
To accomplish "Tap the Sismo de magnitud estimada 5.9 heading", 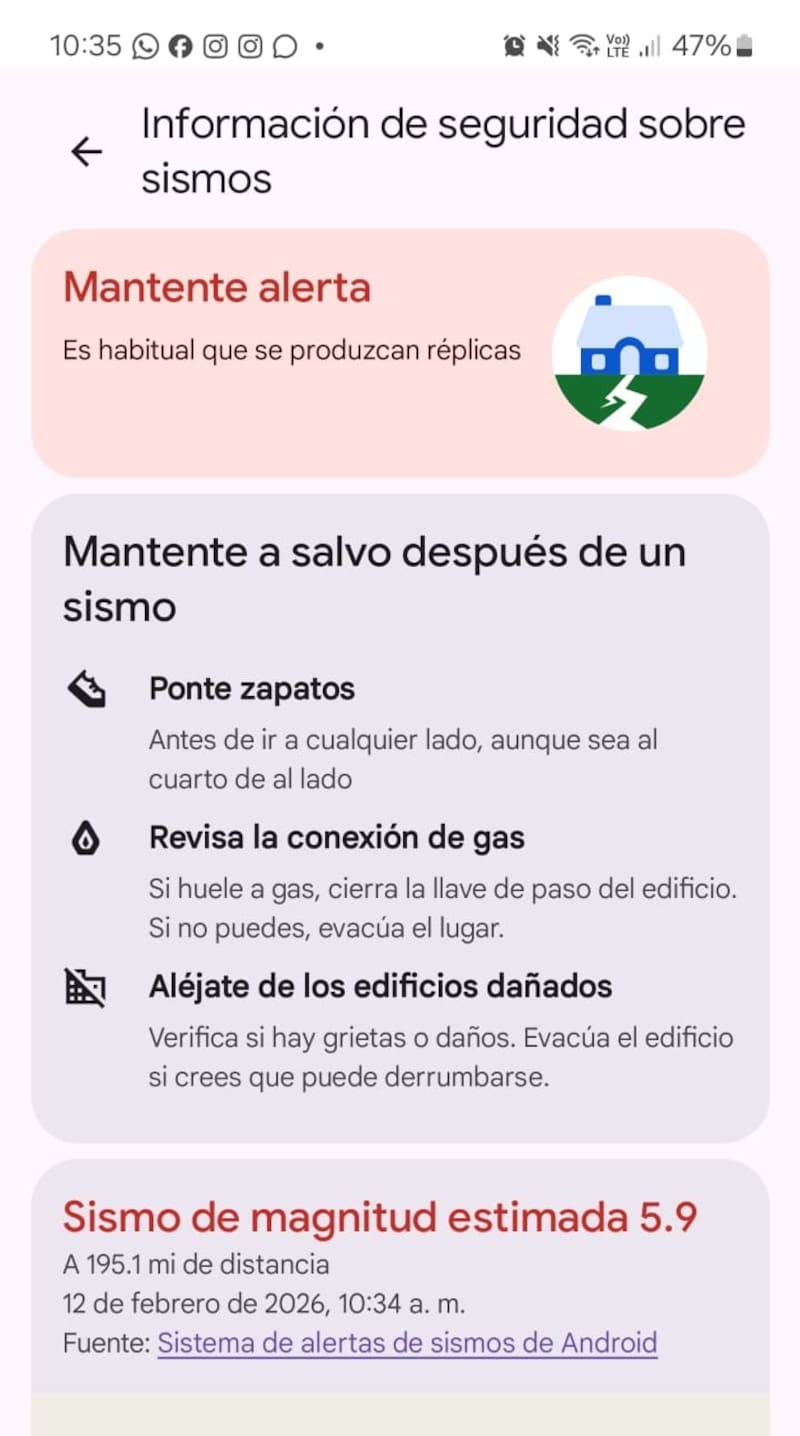I will (382, 1217).
